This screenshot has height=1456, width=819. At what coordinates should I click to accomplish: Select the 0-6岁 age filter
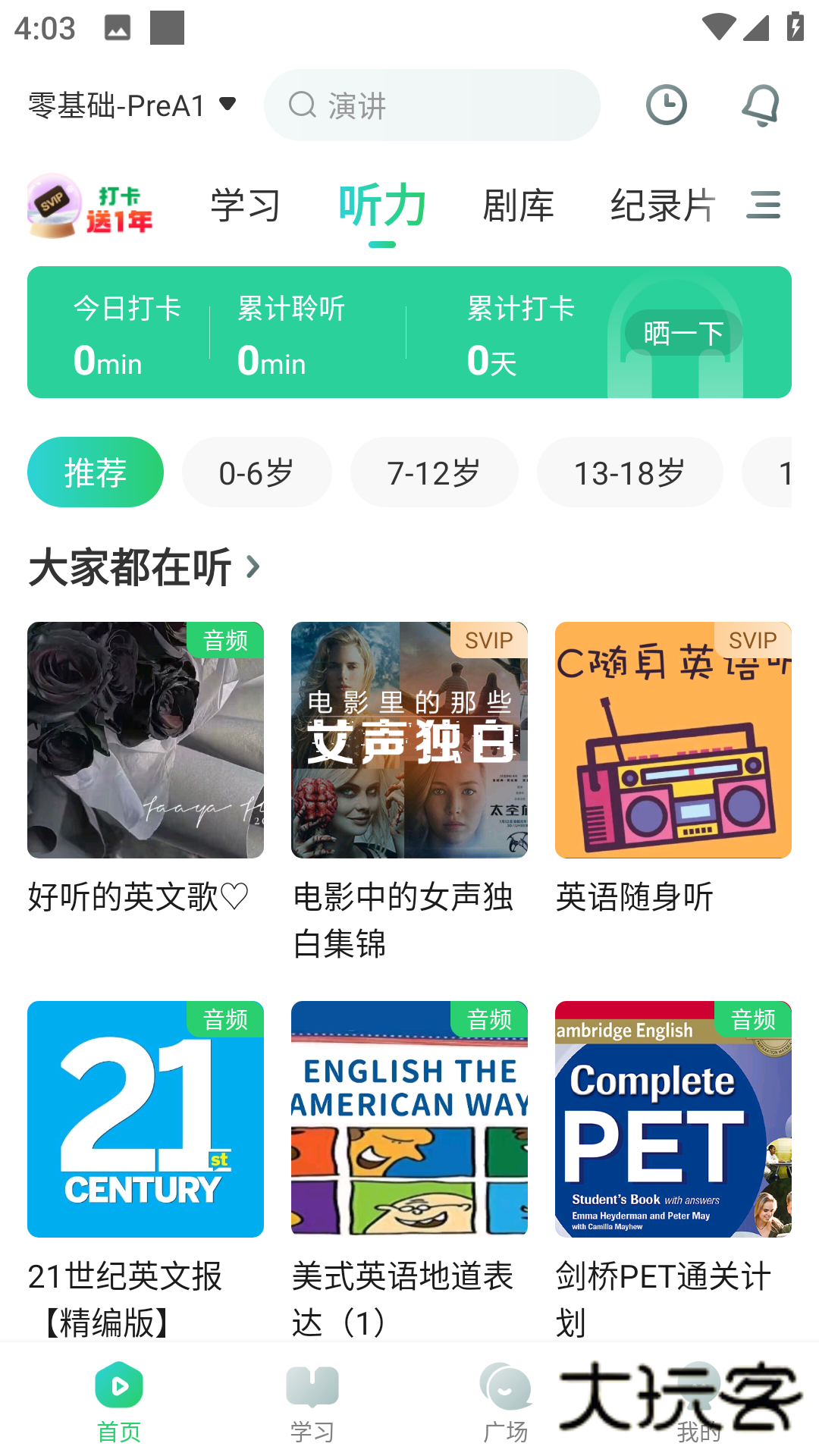(x=257, y=471)
